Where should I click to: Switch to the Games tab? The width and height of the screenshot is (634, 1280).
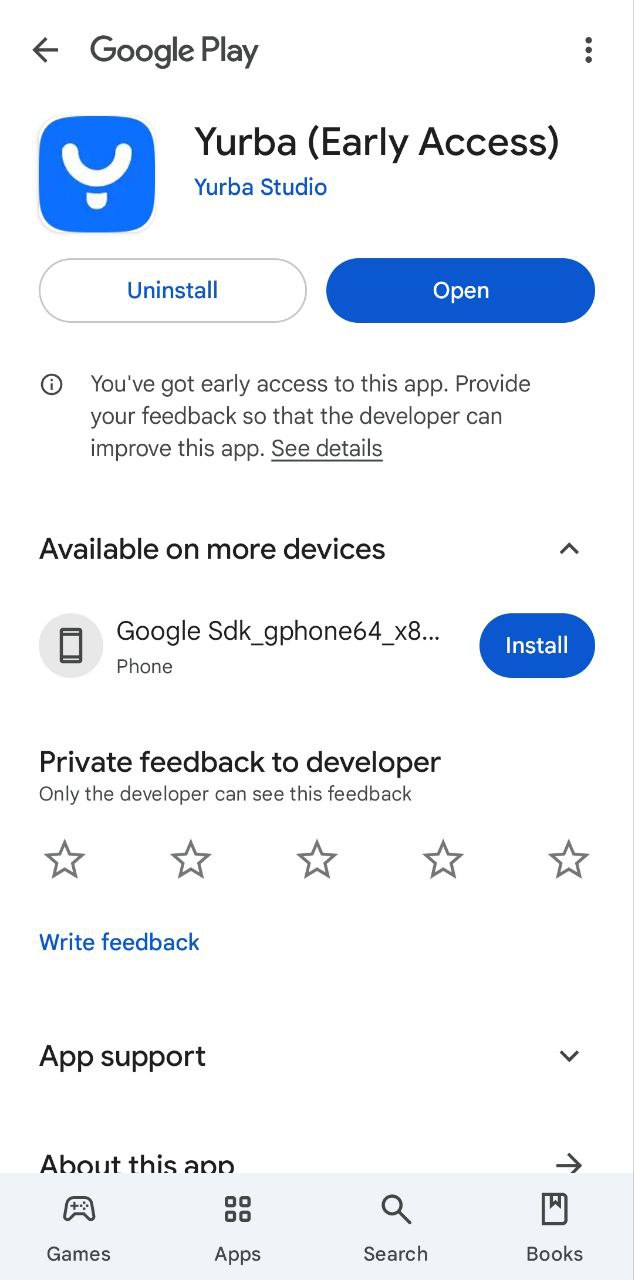point(79,1227)
